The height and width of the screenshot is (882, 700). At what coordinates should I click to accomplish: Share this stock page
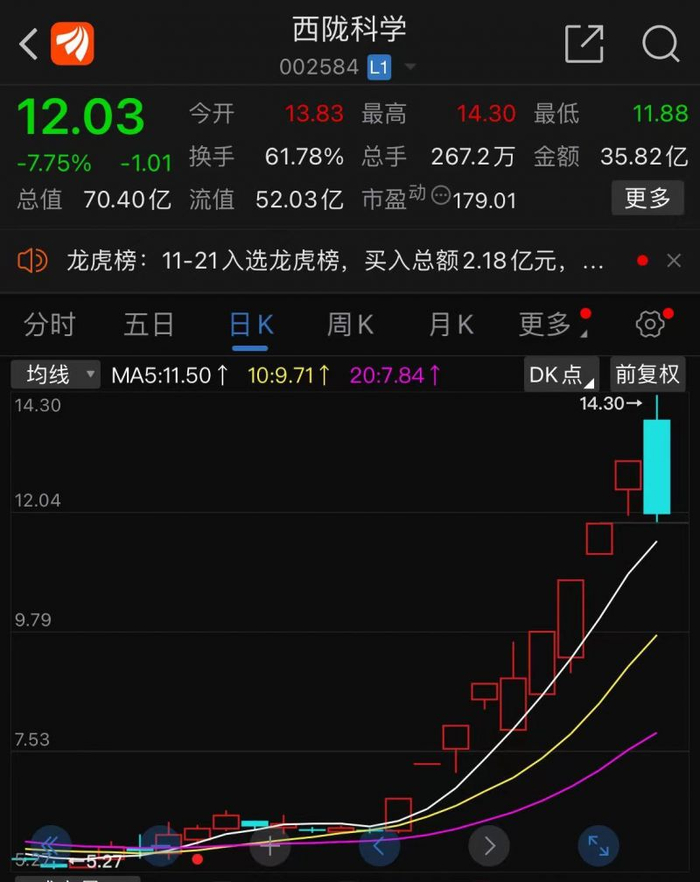[x=584, y=44]
